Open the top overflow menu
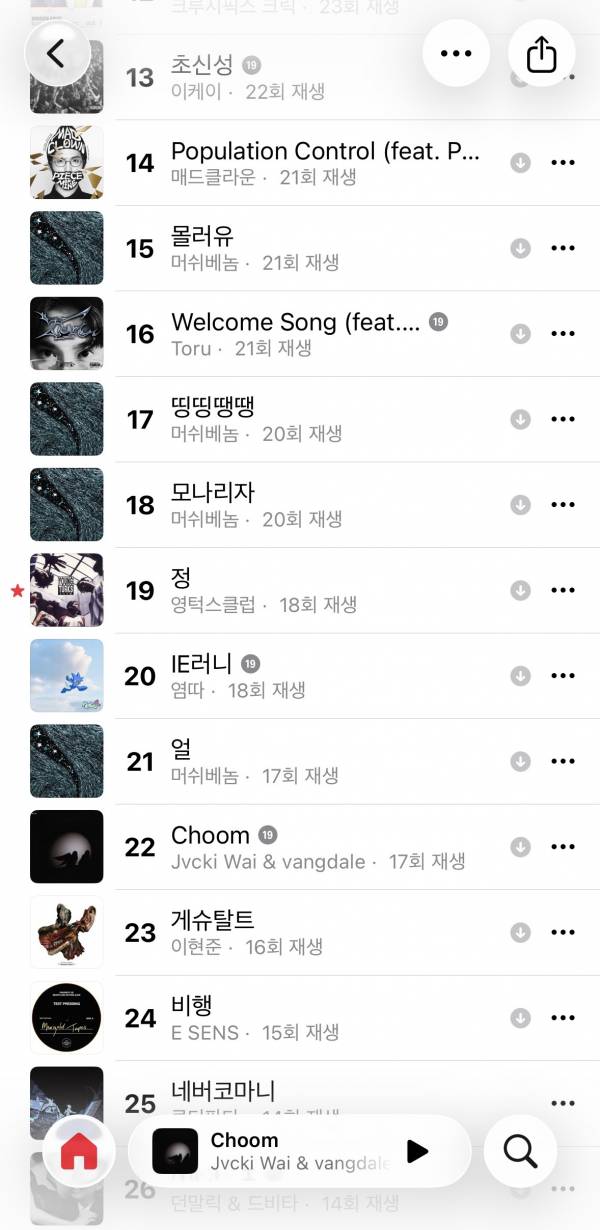This screenshot has height=1230, width=600. (456, 54)
